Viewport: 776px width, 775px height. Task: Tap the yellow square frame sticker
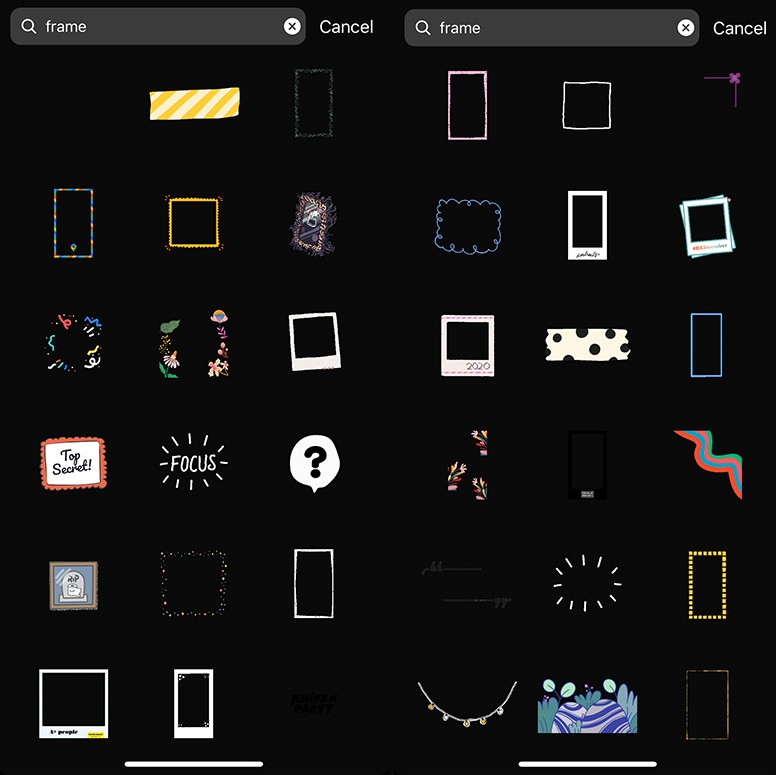click(194, 222)
